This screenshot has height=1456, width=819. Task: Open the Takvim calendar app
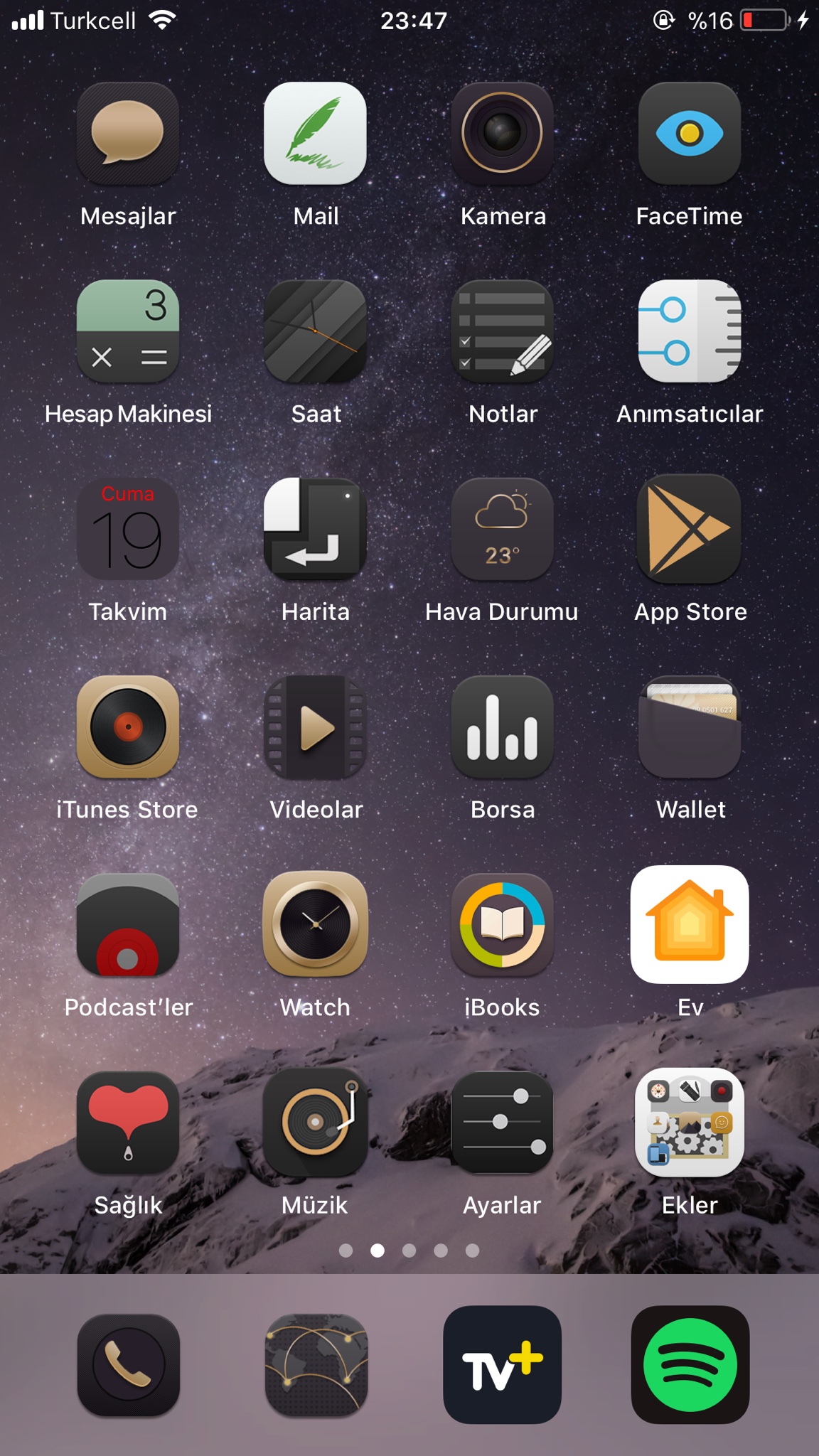[128, 528]
